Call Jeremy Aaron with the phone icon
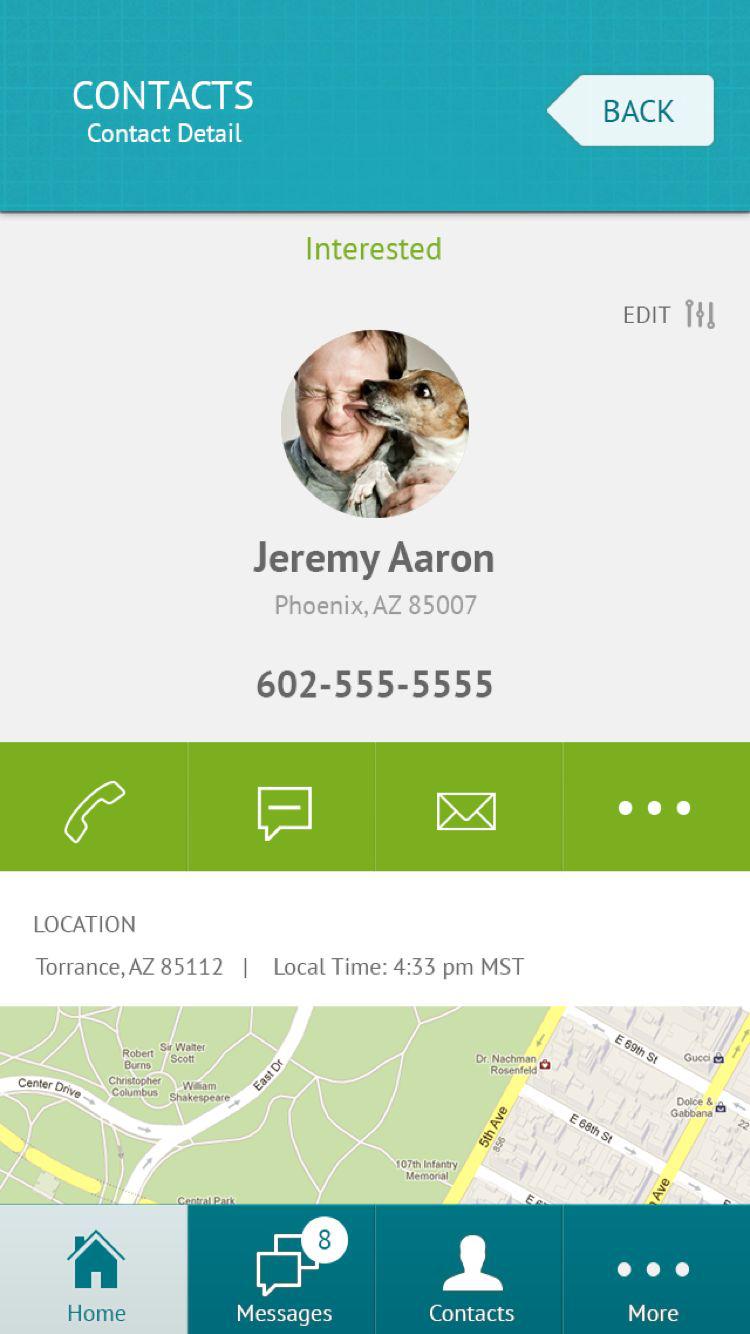The image size is (750, 1334). pos(94,807)
